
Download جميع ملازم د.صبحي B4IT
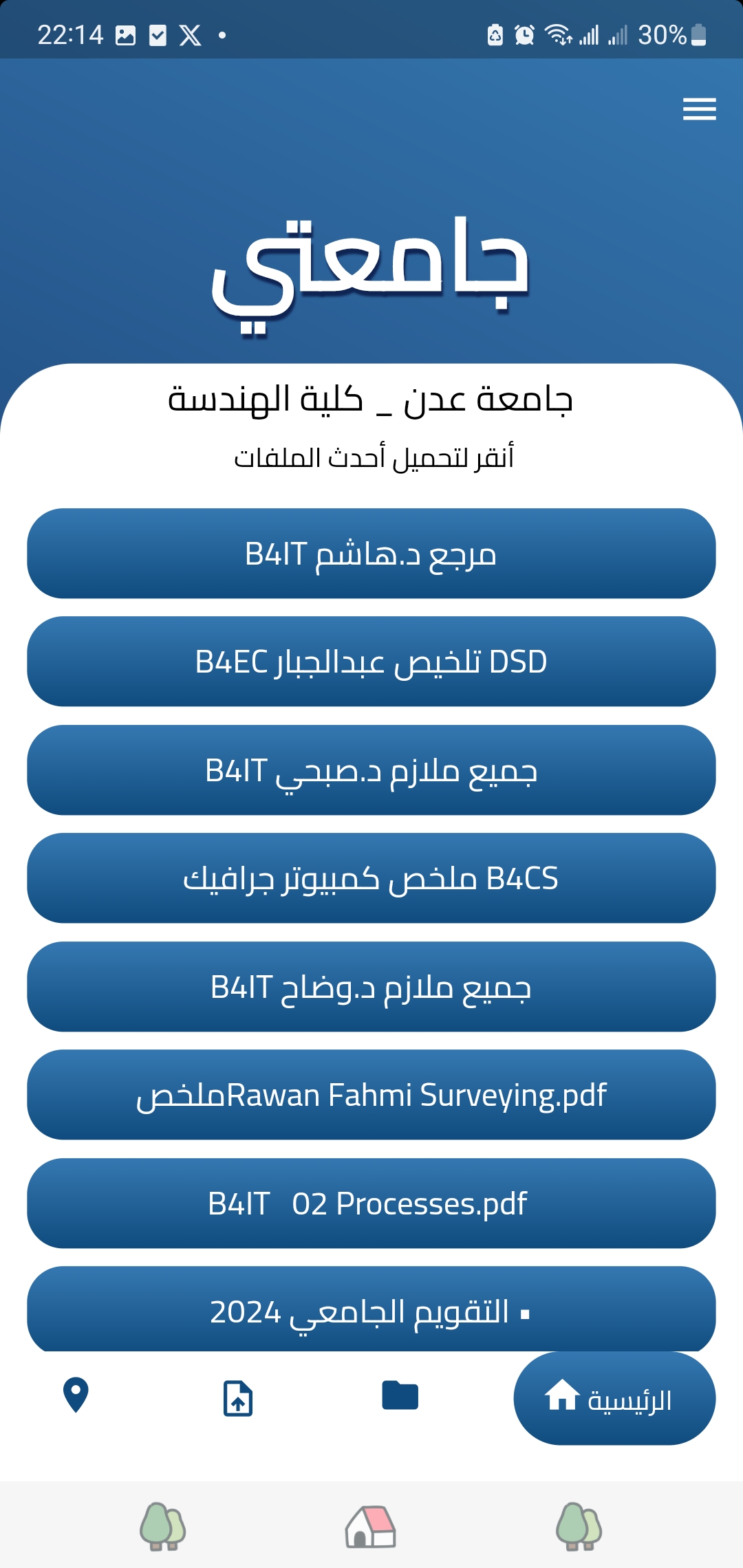click(x=371, y=770)
